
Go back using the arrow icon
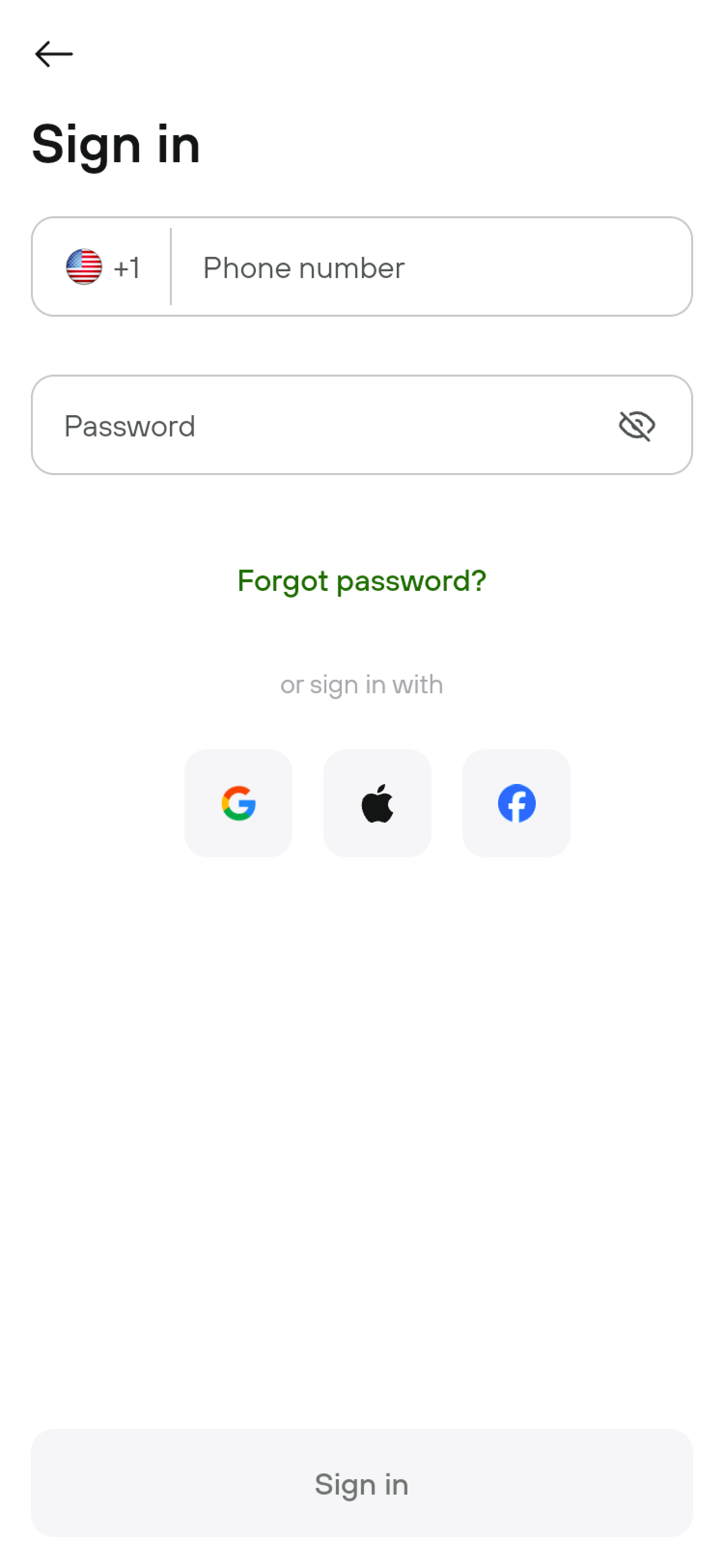coord(54,54)
